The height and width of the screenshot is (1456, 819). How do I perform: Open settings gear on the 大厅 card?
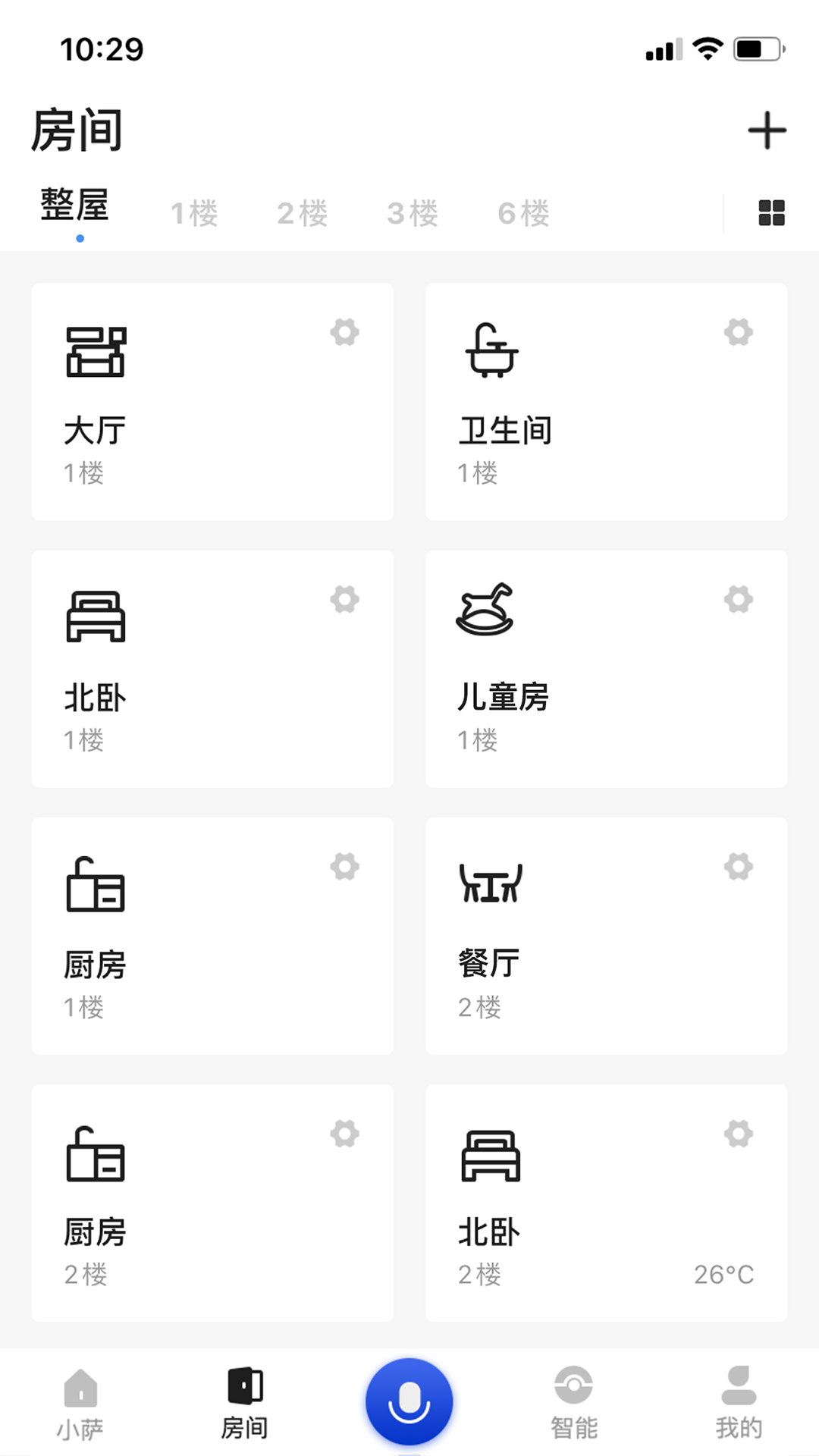pos(346,332)
